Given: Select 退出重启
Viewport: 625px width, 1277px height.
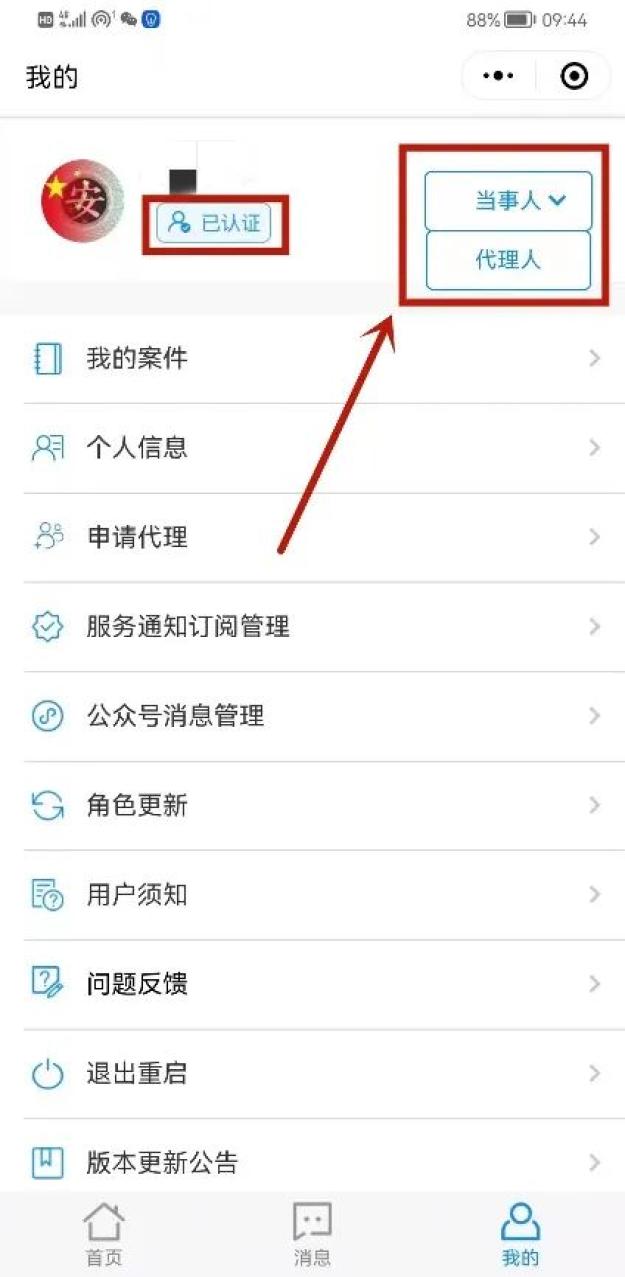Looking at the screenshot, I should (312, 1074).
